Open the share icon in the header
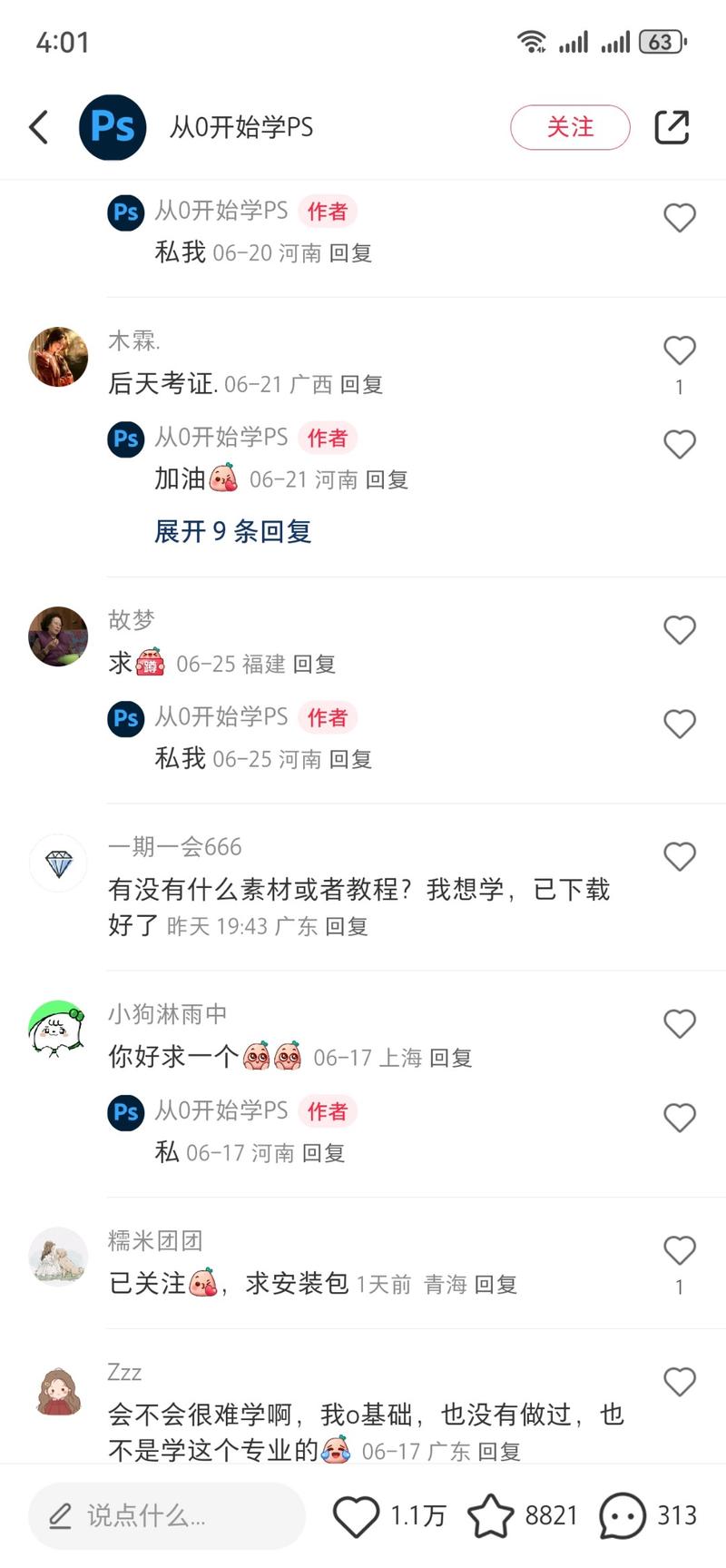726x1568 pixels. click(672, 127)
